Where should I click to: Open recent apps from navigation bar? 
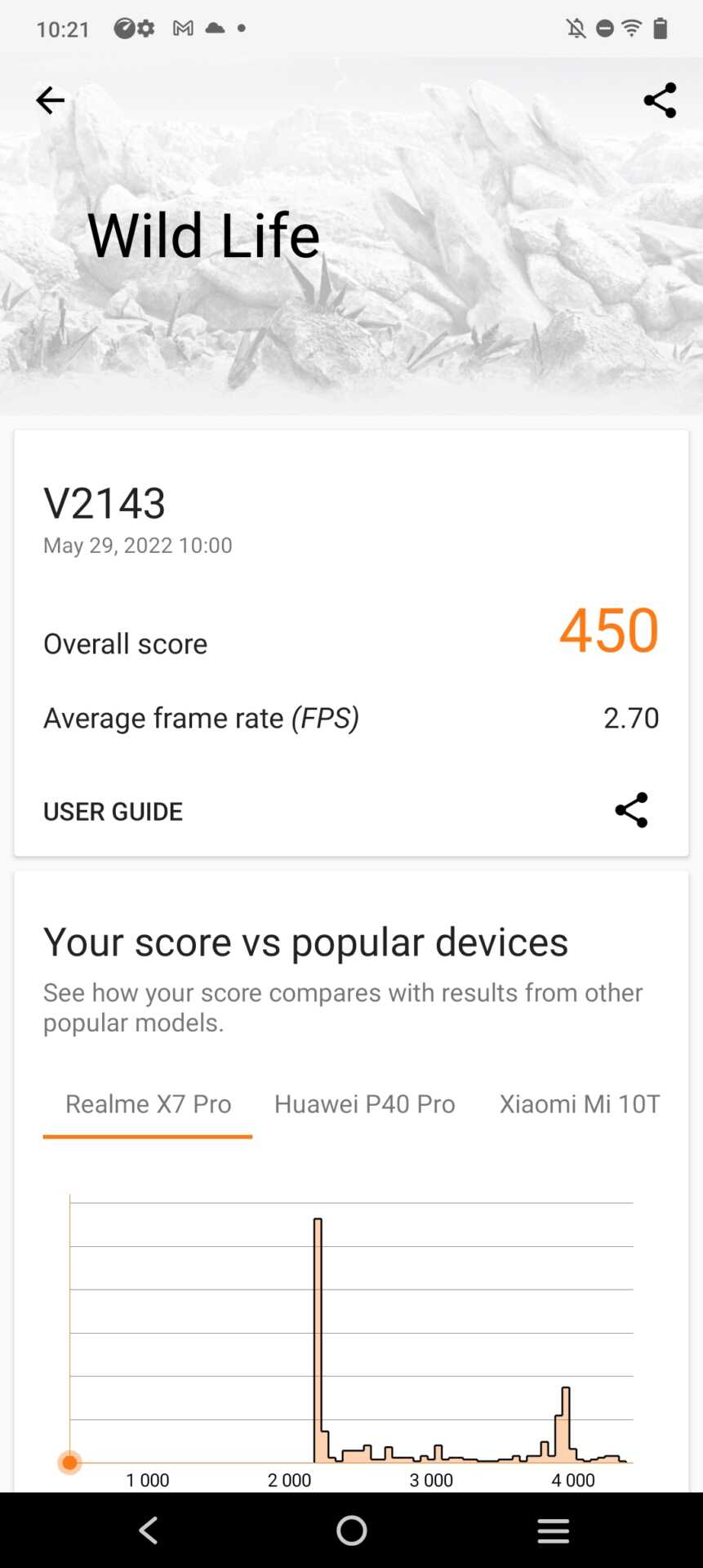(x=553, y=1530)
